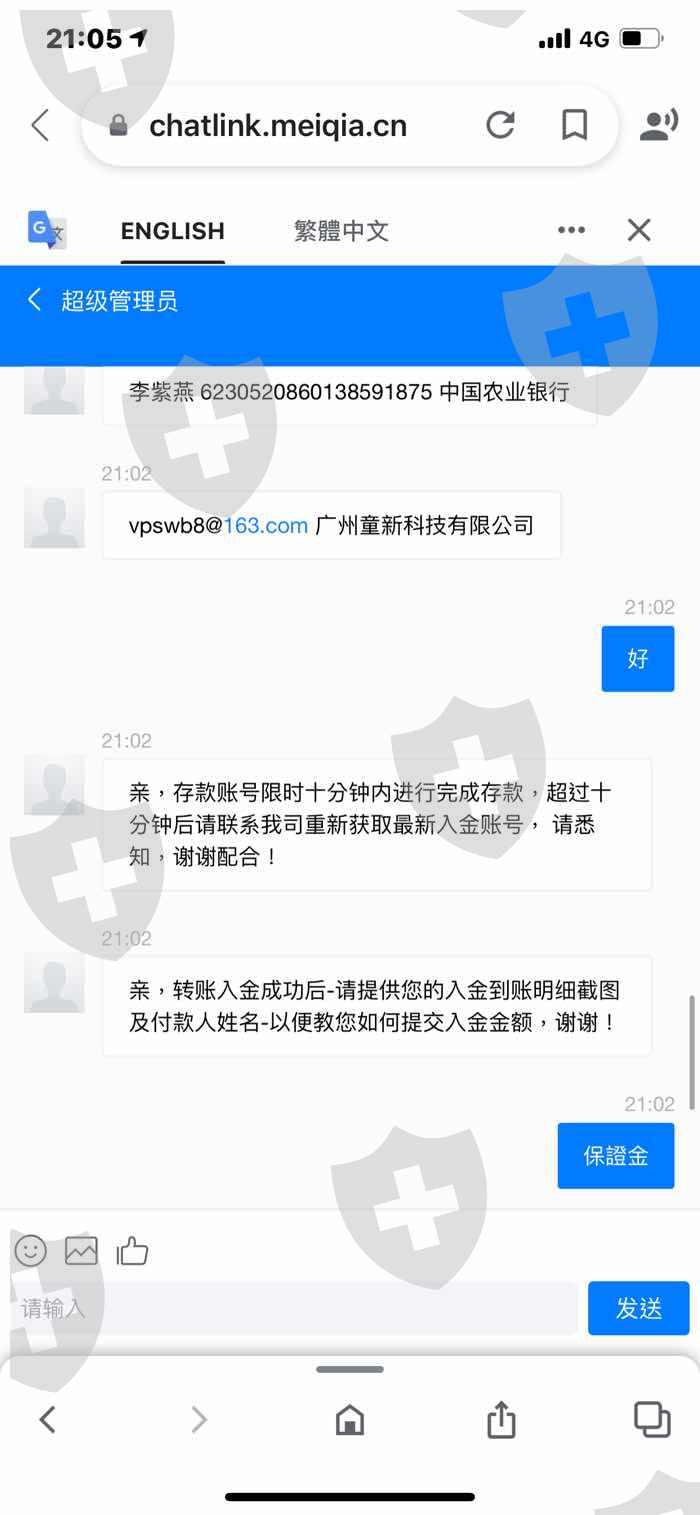The height and width of the screenshot is (1515, 700).
Task: Open the voice search icon
Action: click(658, 125)
